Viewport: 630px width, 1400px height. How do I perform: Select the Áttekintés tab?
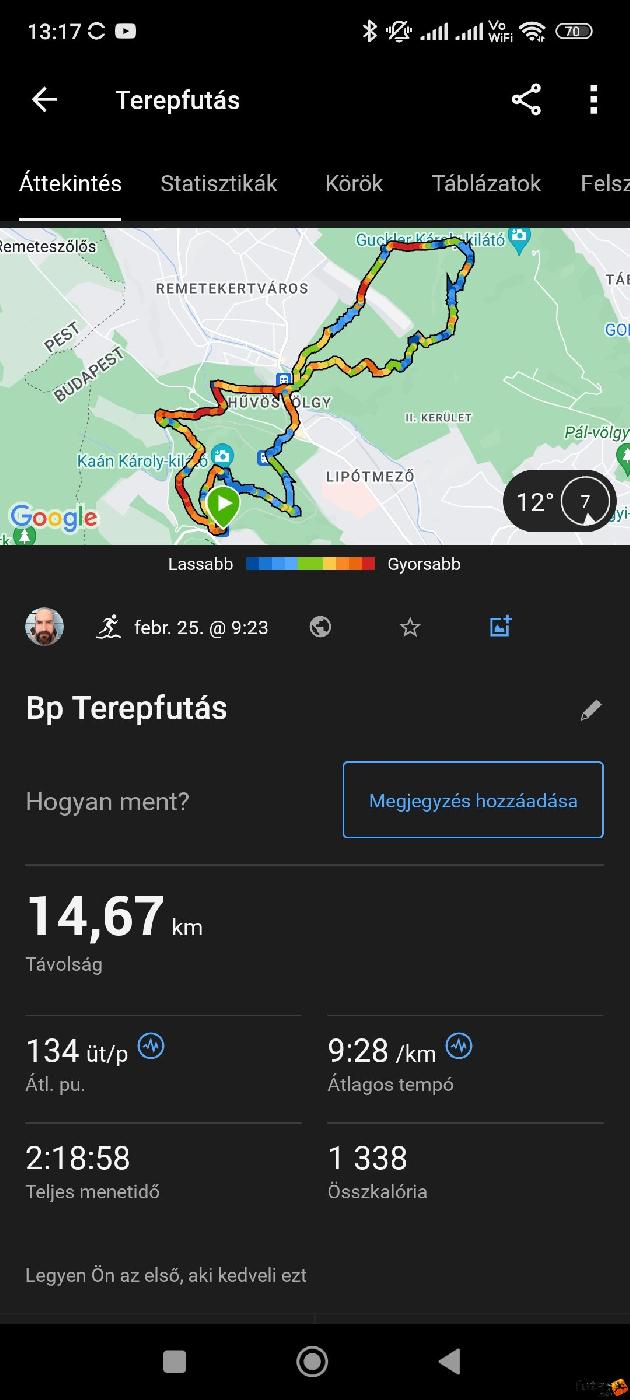pyautogui.click(x=70, y=184)
